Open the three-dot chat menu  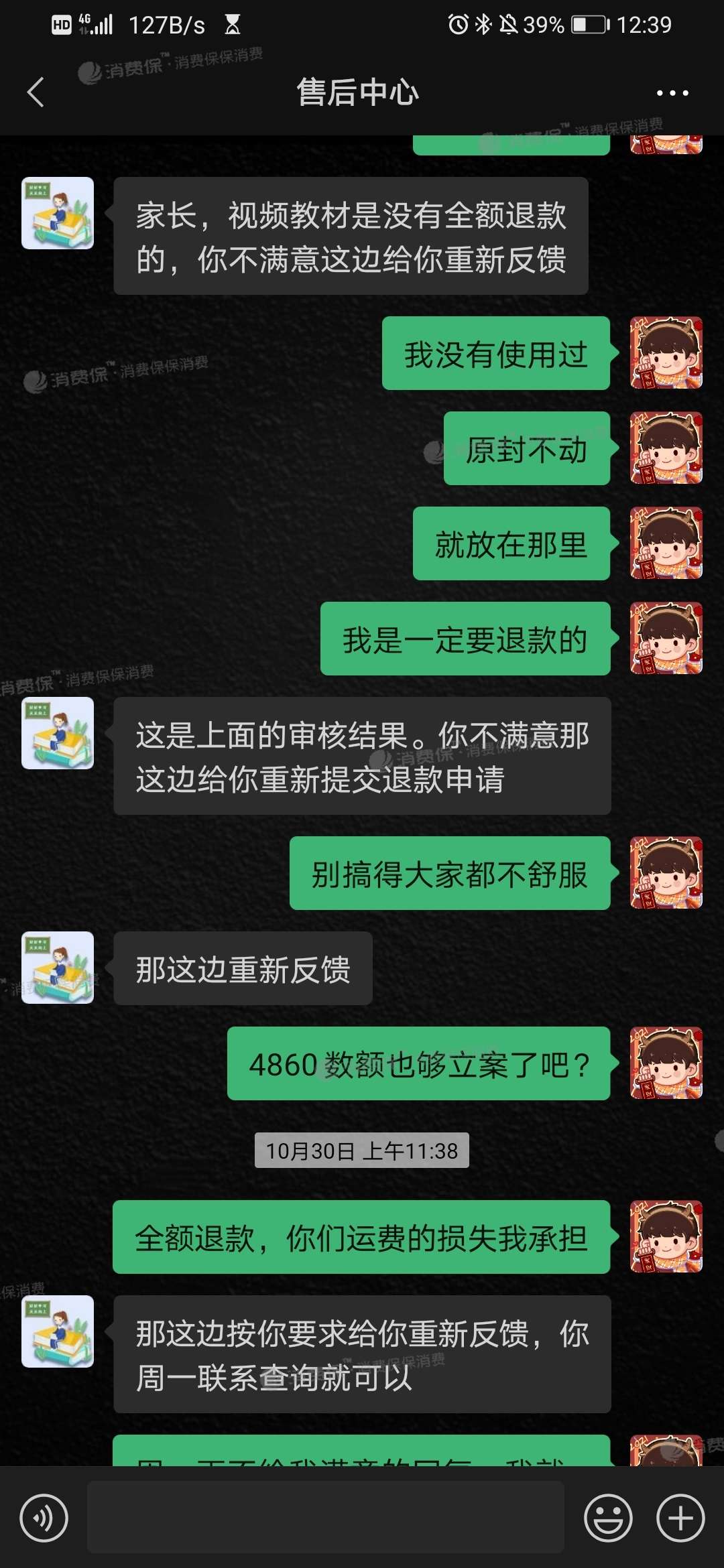(672, 93)
